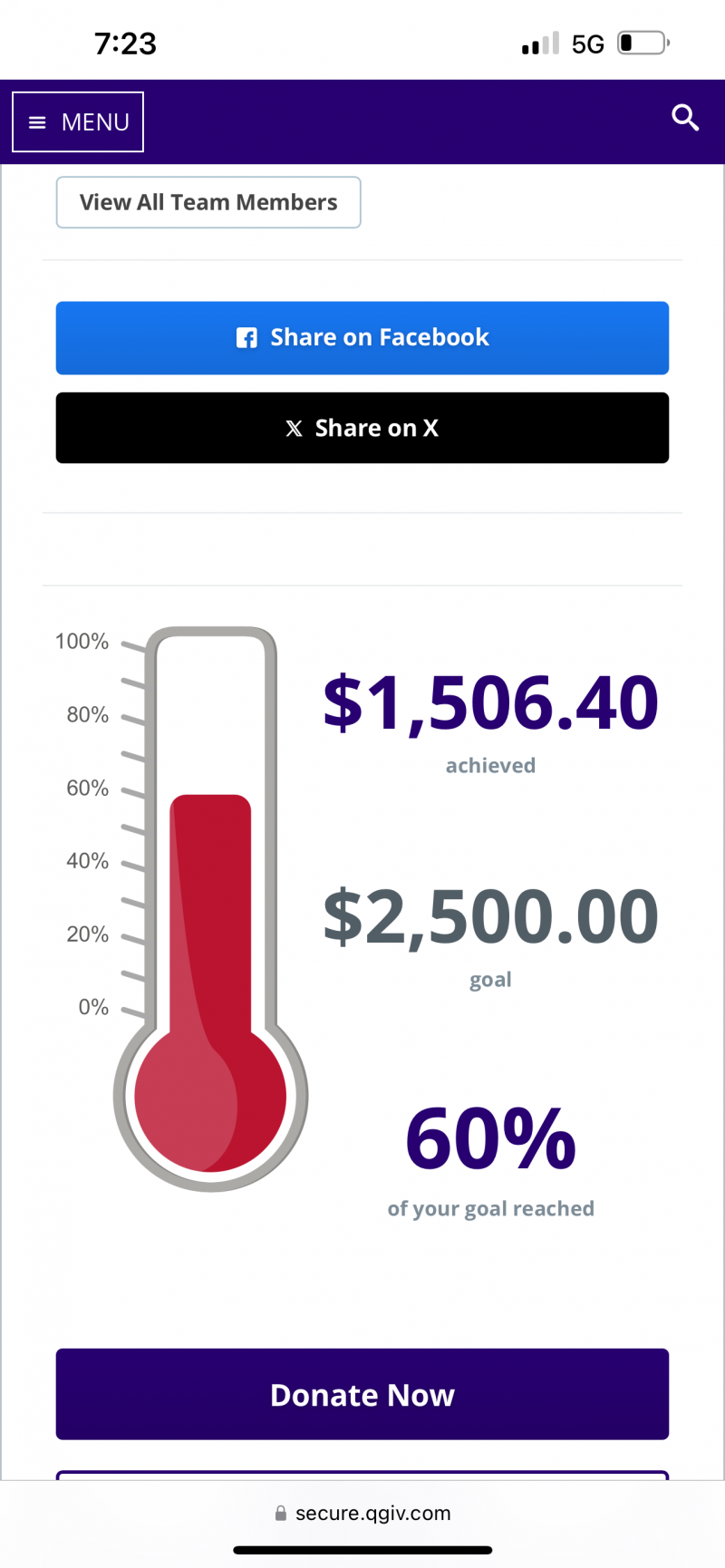Open the MENU drawer button
Image resolution: width=725 pixels, height=1568 pixels.
coord(78,121)
